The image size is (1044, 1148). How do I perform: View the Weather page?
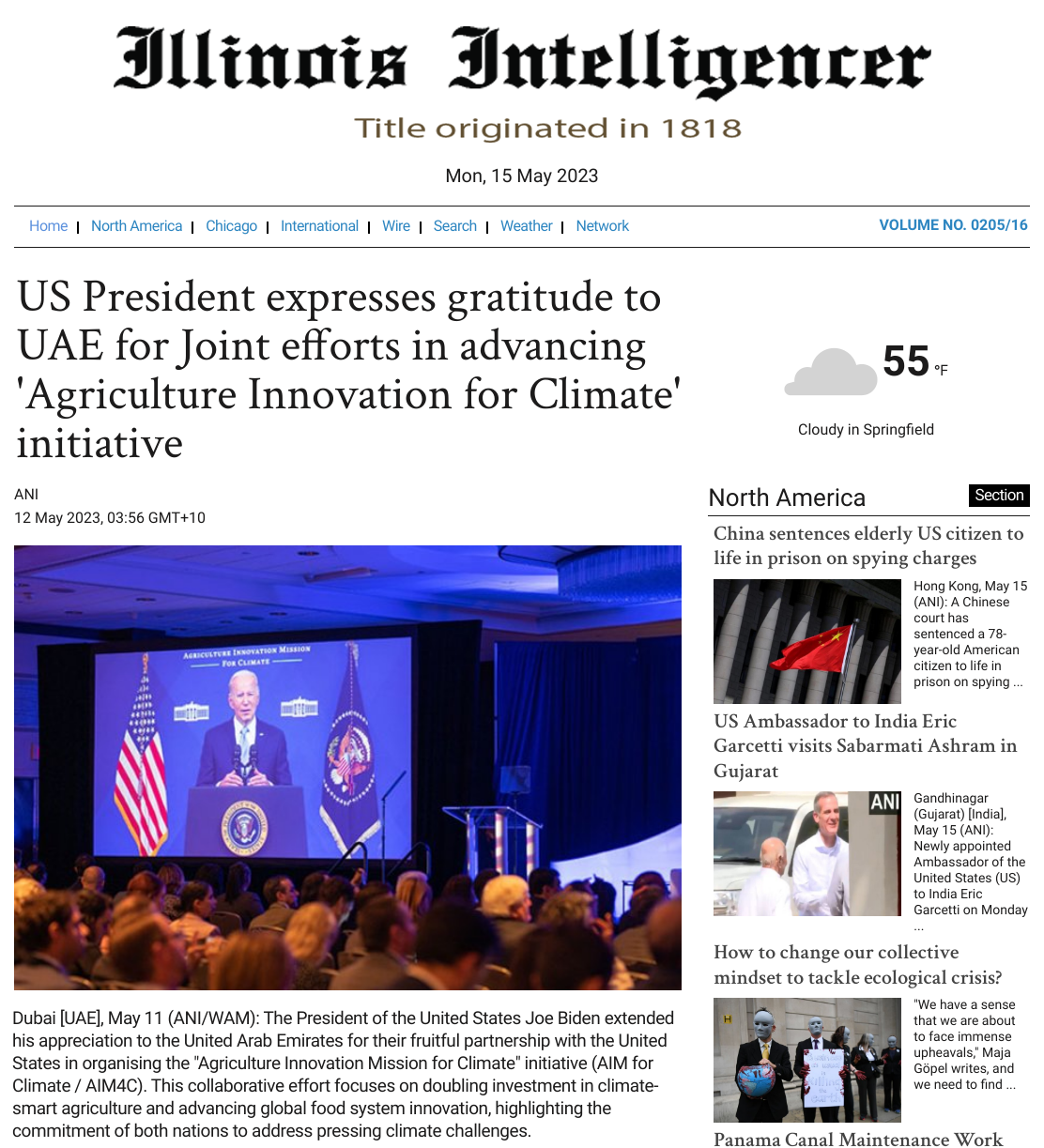coord(527,226)
